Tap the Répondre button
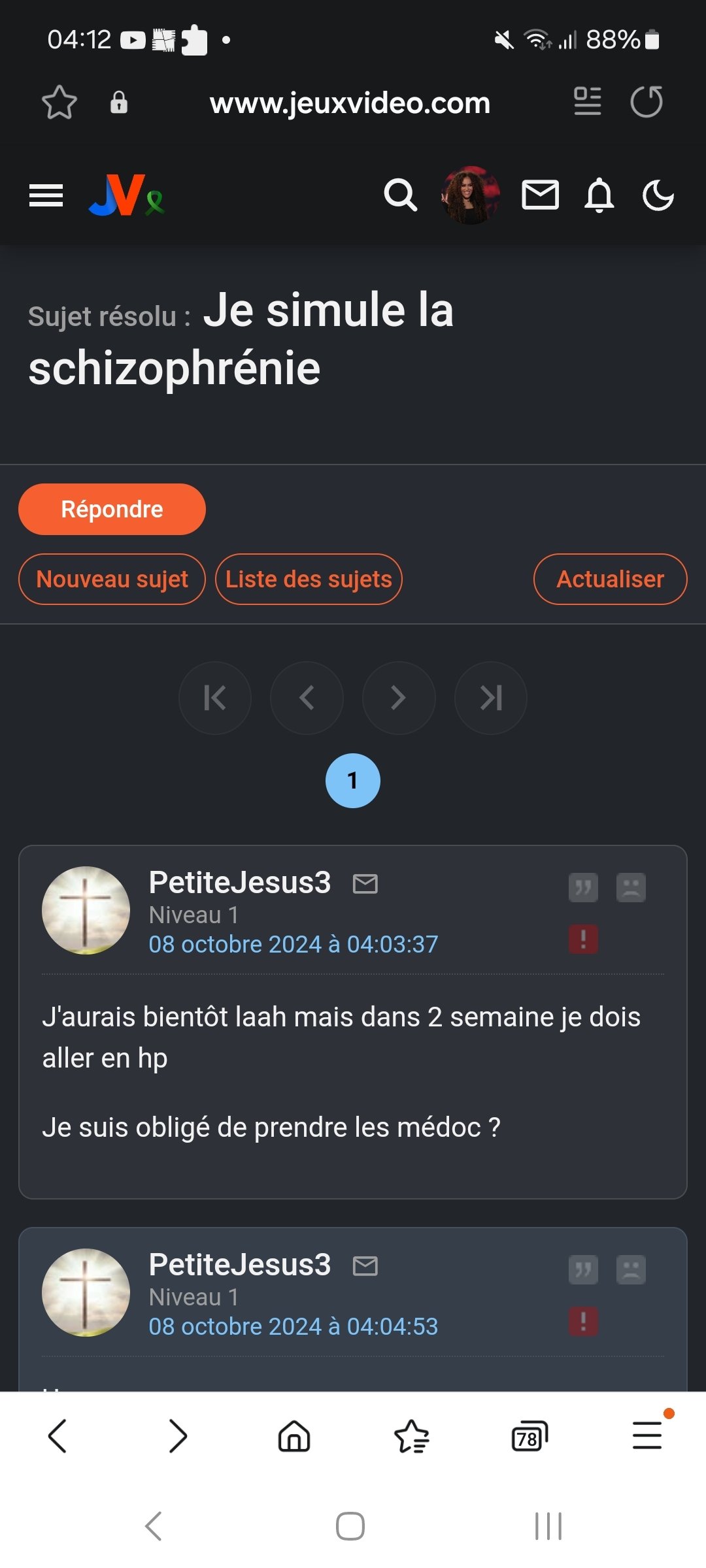 (112, 509)
